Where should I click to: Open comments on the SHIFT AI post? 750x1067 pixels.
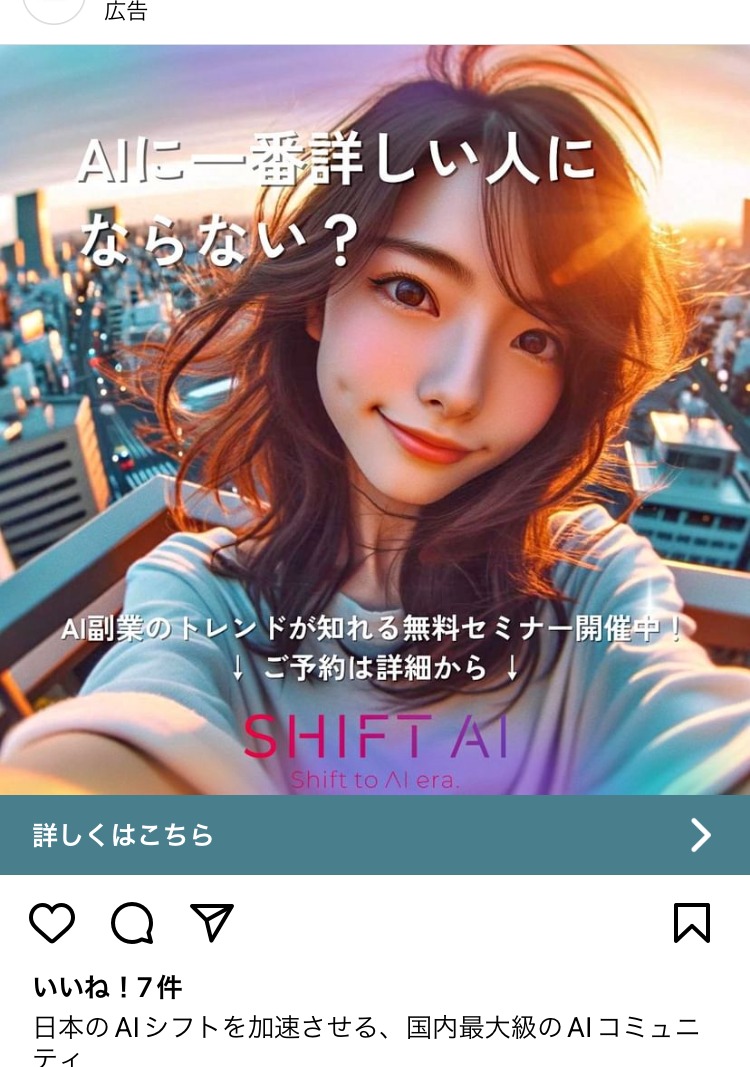[132, 922]
